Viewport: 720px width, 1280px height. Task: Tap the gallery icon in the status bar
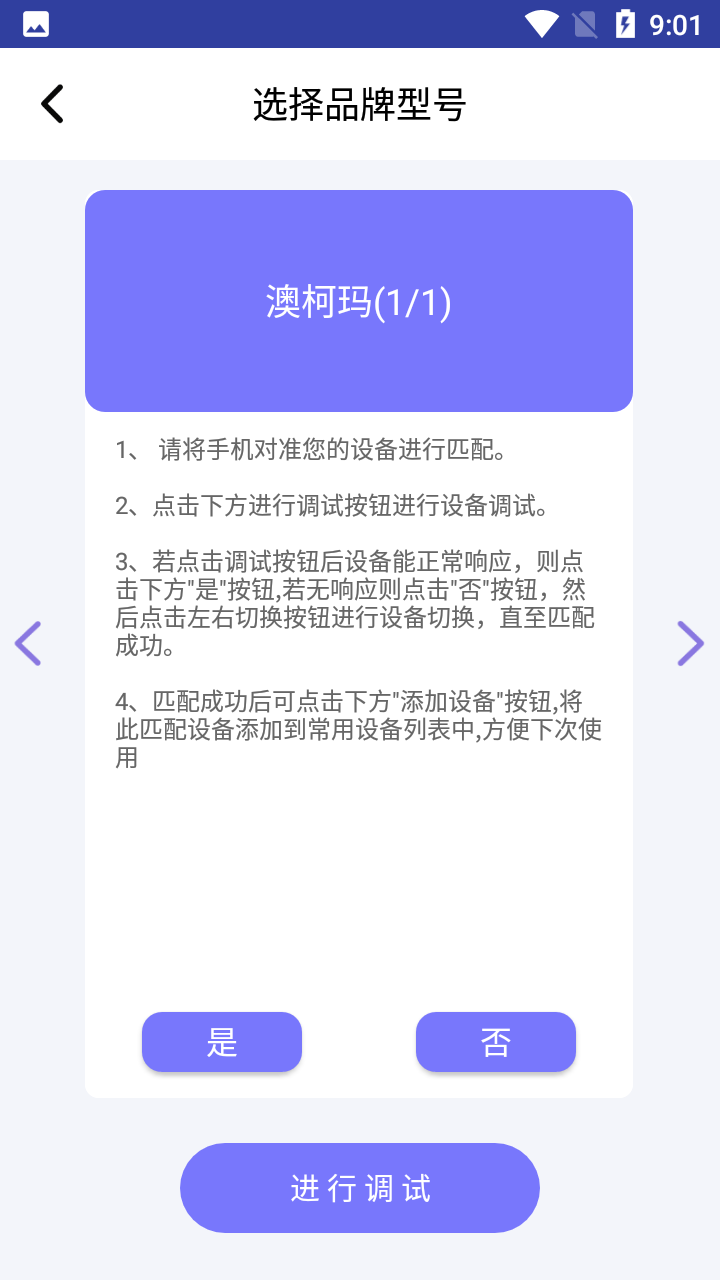tap(36, 22)
